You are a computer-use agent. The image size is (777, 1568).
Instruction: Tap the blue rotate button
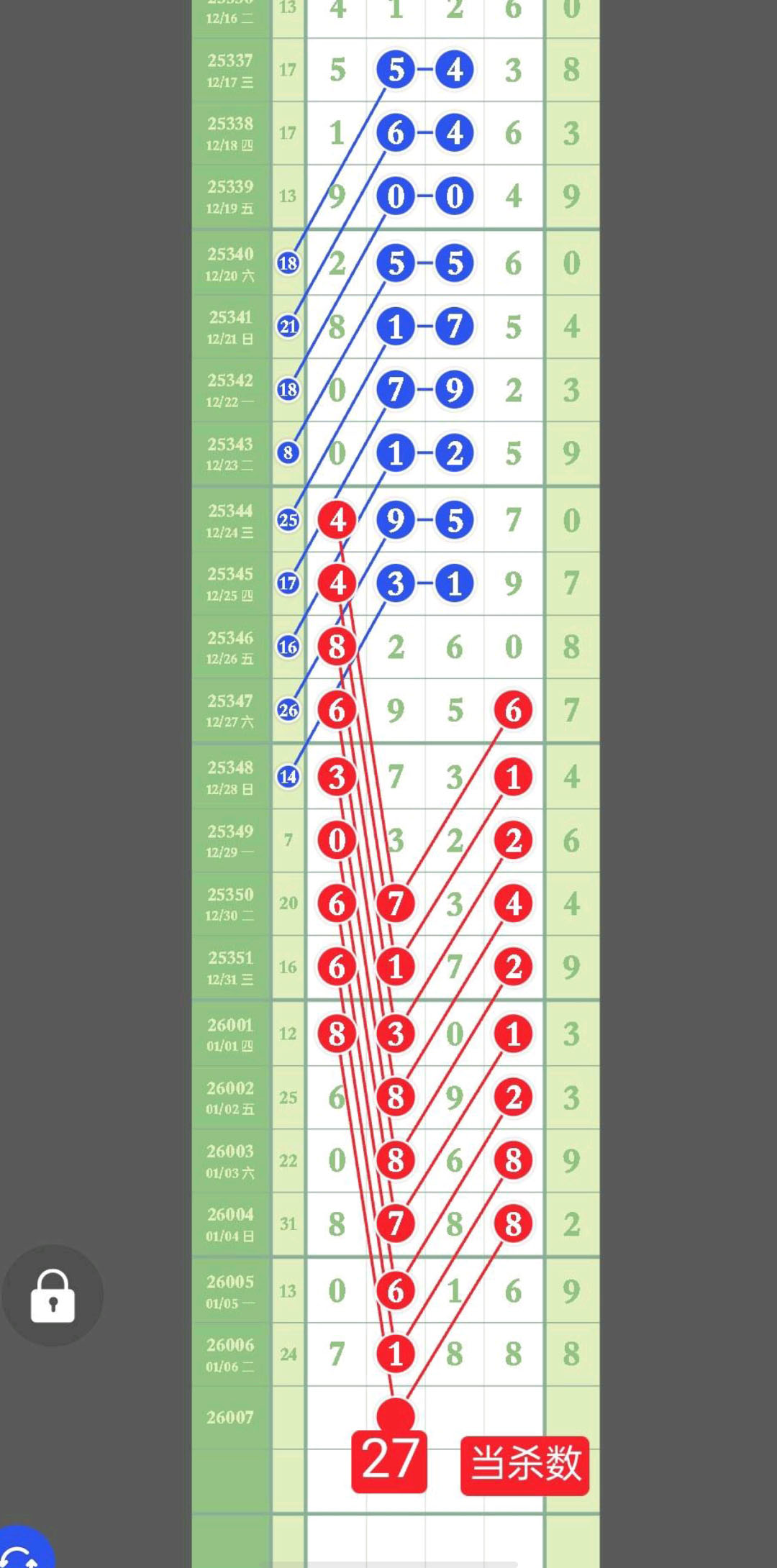pyautogui.click(x=23, y=1550)
